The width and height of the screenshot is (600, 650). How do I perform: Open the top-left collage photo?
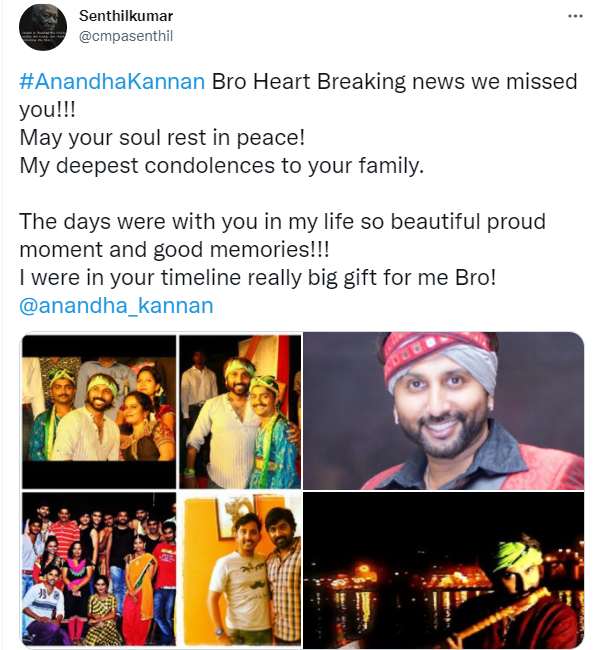[160, 410]
